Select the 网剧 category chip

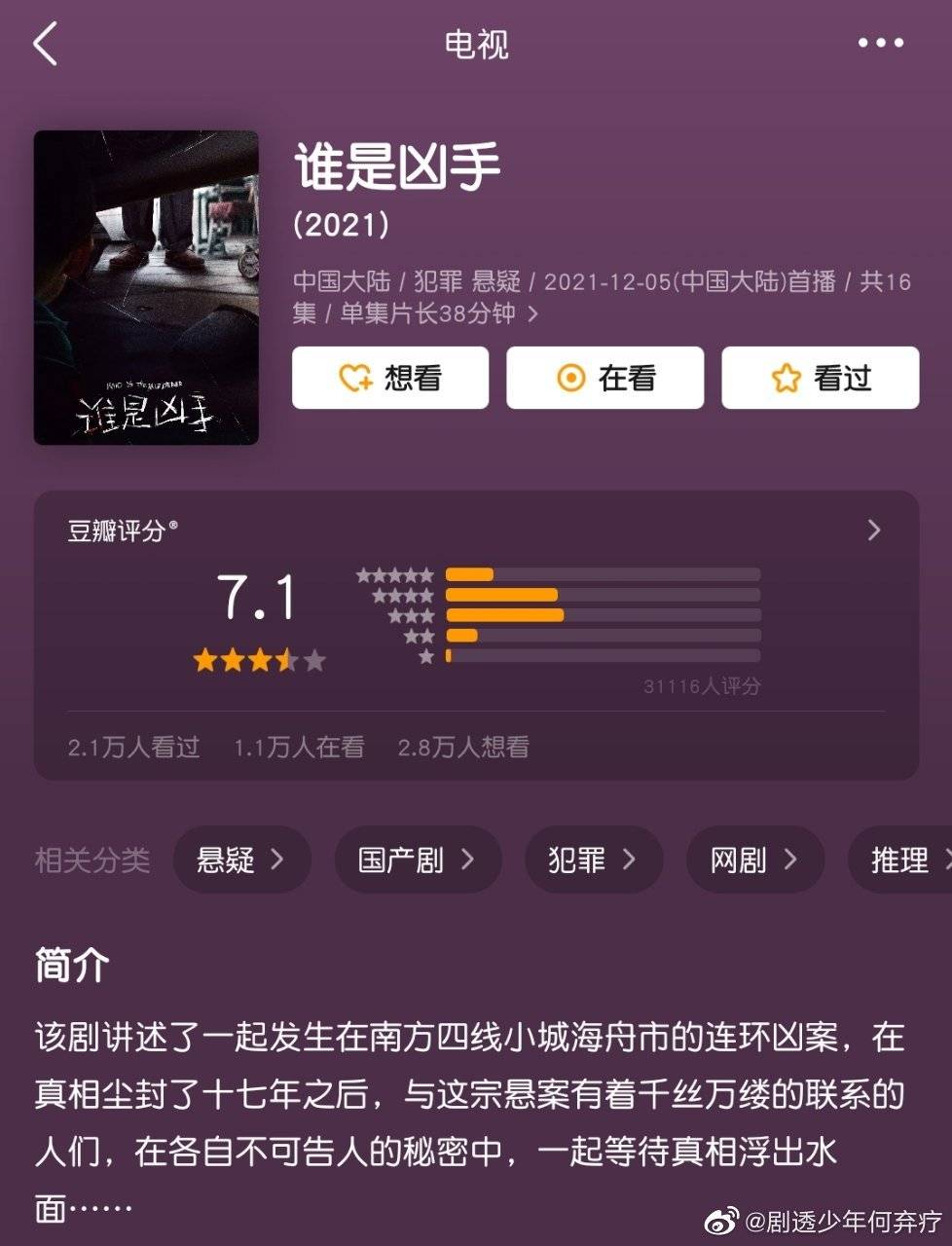(754, 860)
